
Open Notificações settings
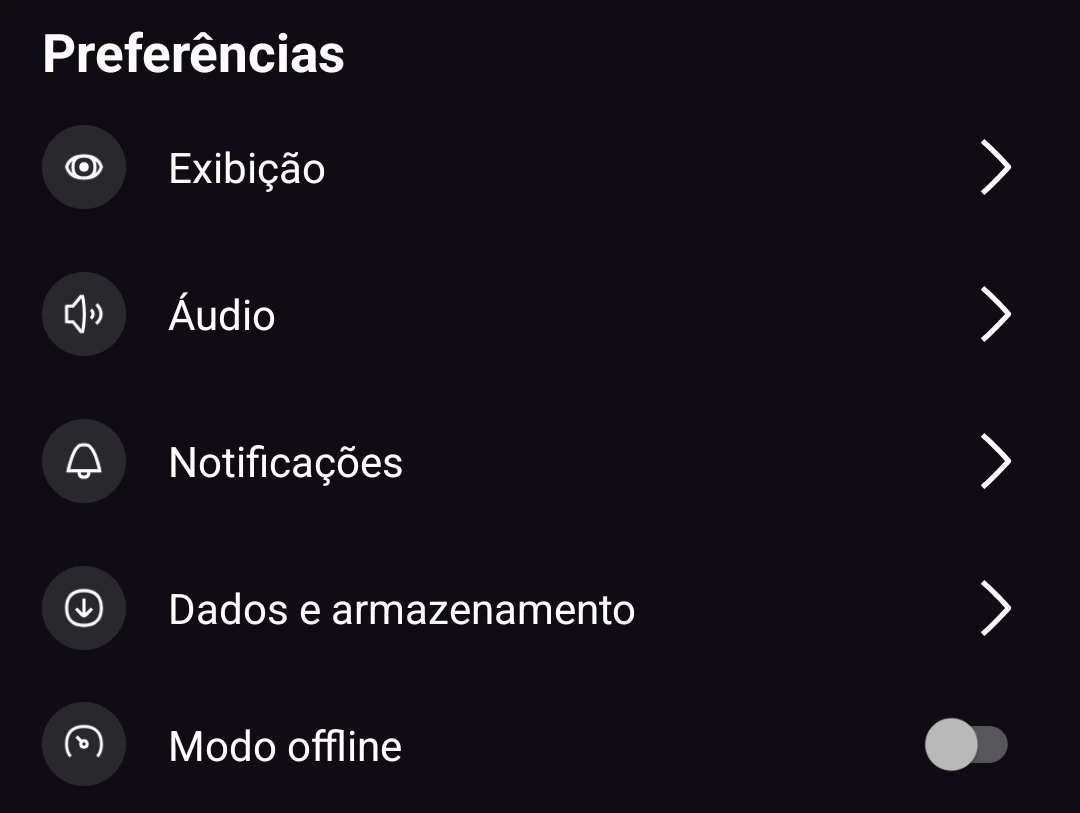point(286,462)
